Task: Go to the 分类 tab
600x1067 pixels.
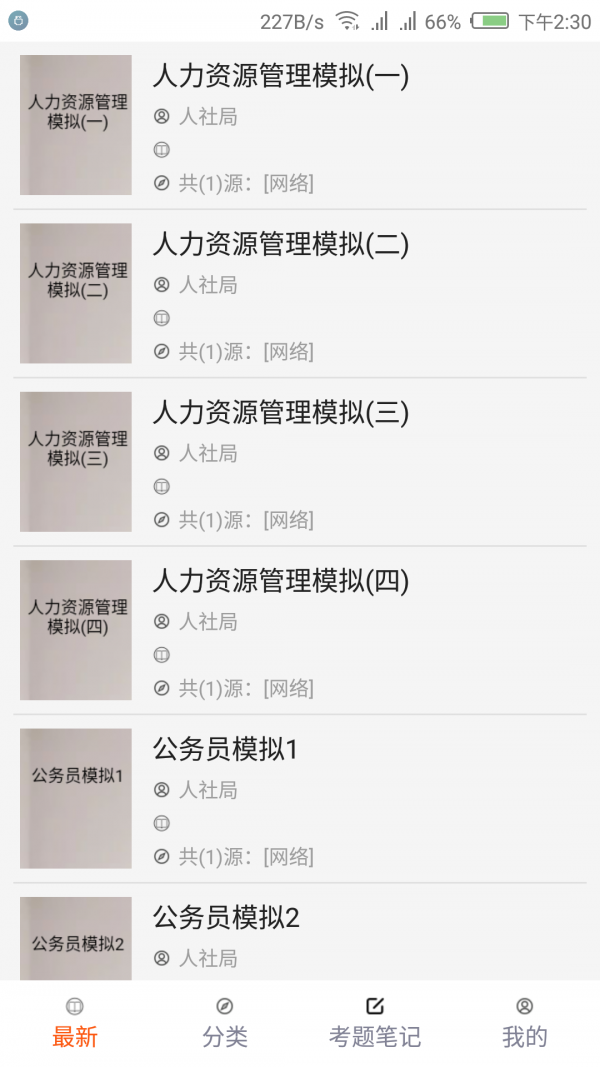Action: coord(225,1023)
